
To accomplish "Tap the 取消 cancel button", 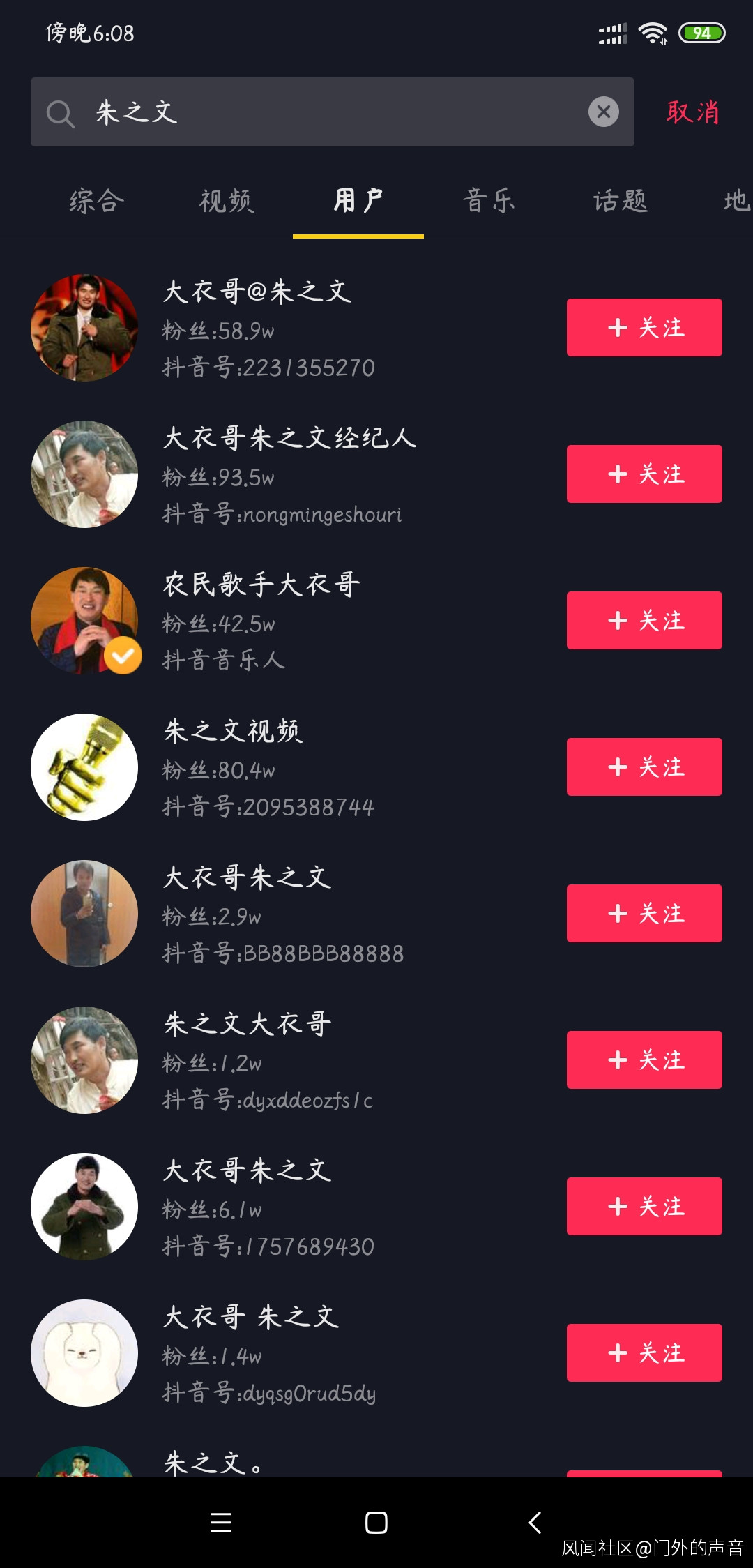I will (x=692, y=112).
